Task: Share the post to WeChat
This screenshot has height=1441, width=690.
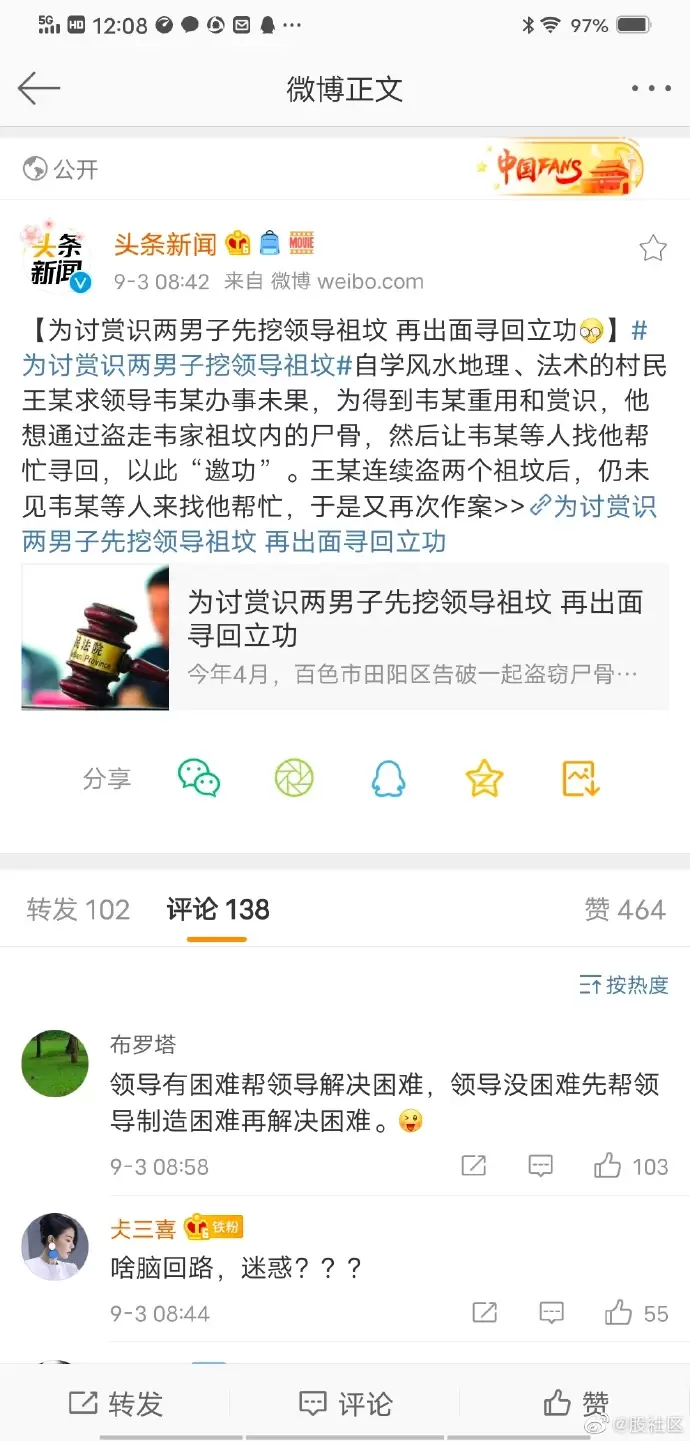Action: point(199,778)
